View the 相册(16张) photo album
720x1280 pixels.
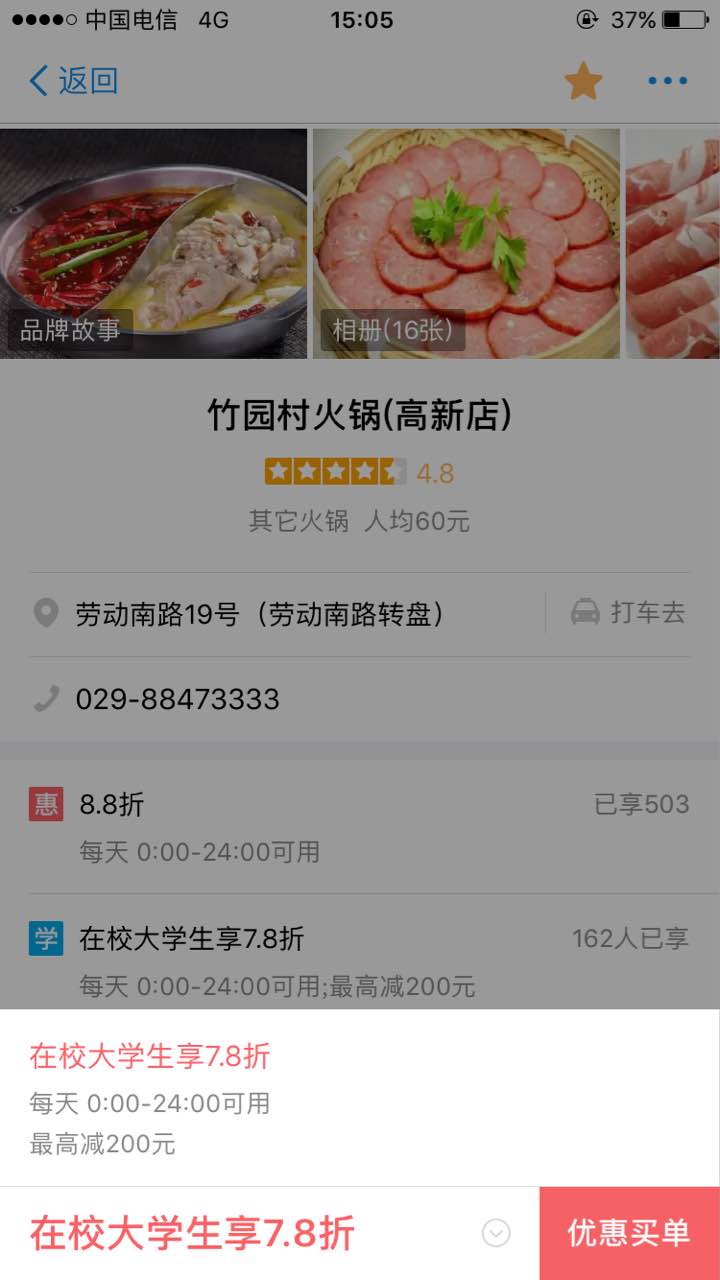466,243
